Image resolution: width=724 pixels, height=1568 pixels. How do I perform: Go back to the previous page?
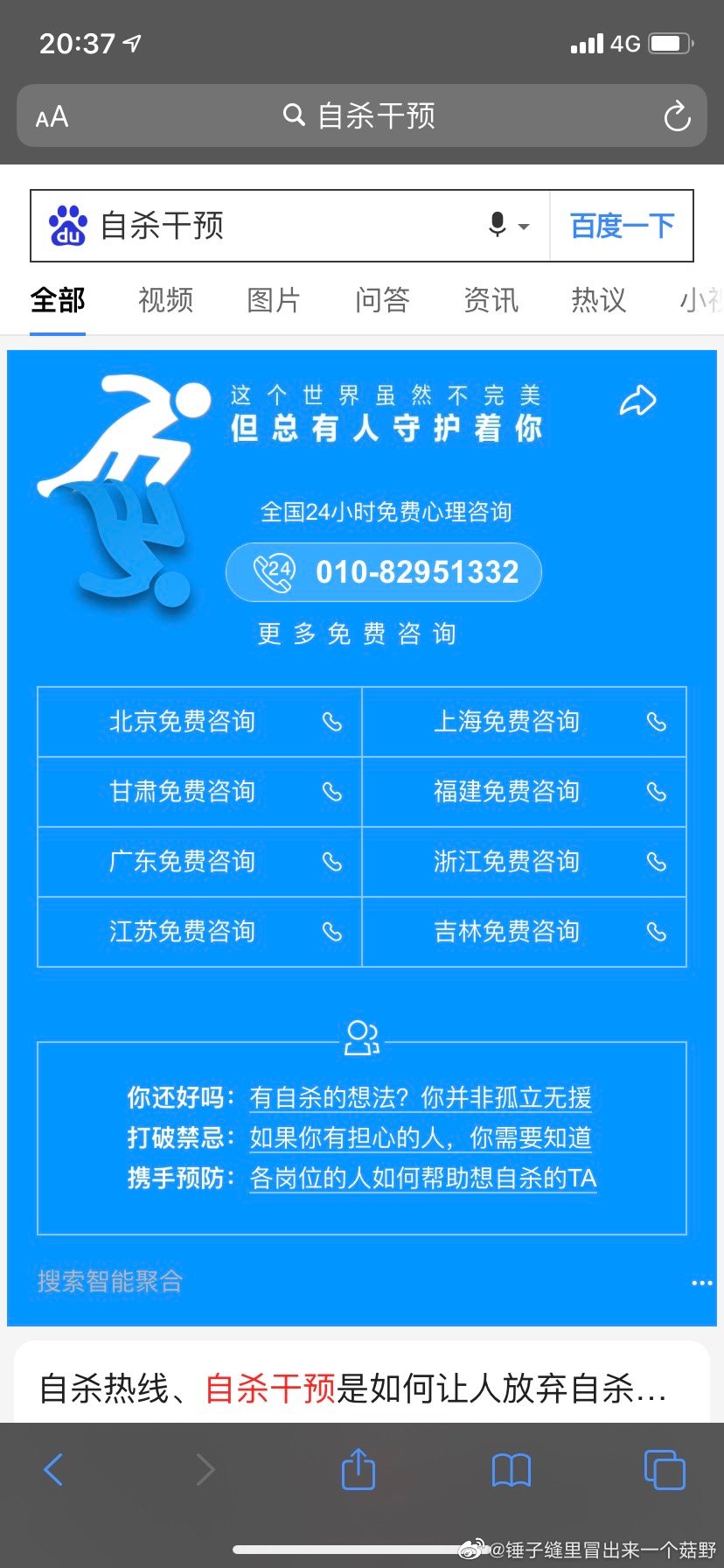coord(53,1469)
